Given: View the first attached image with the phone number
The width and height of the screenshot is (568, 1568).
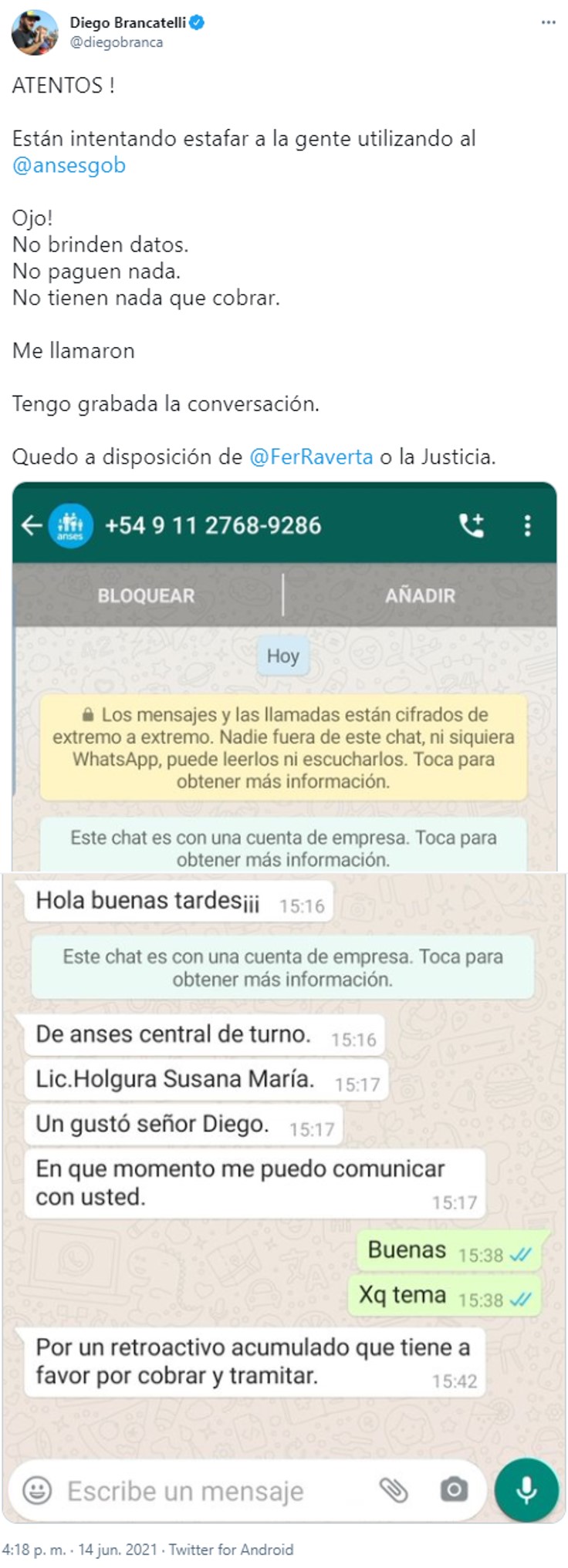Looking at the screenshot, I should [x=284, y=675].
